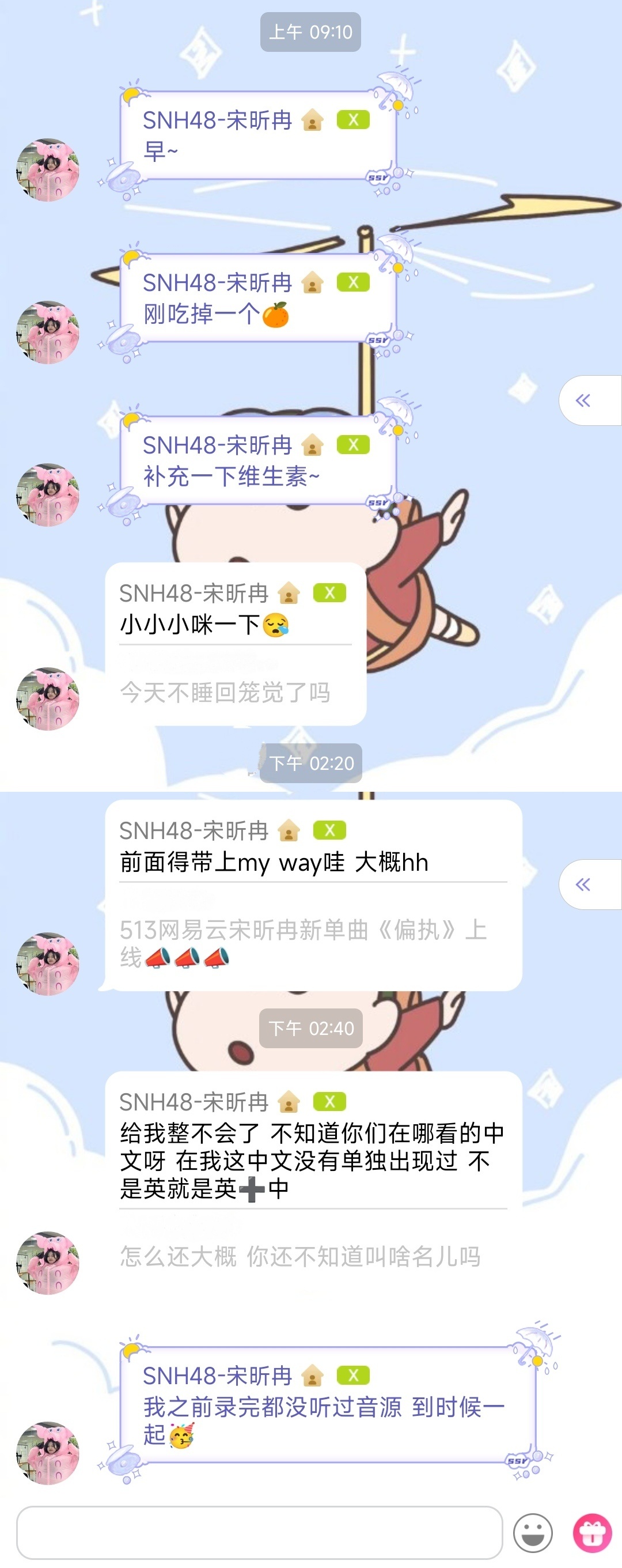Expand the side panel arrow near 前面得带上my way哇
Viewport: 622px width, 1568px height.
point(588,884)
